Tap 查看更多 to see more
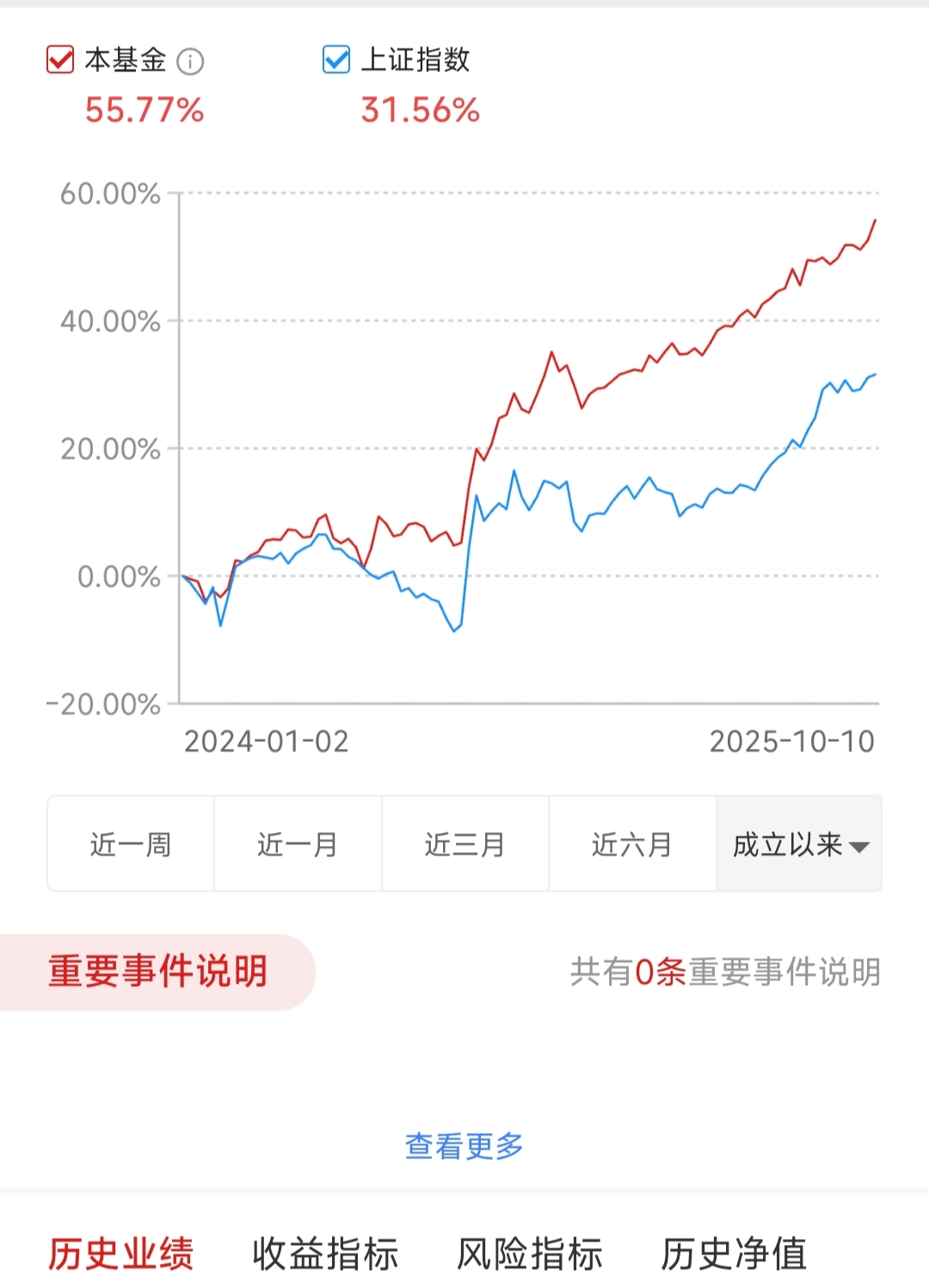 point(464,1146)
